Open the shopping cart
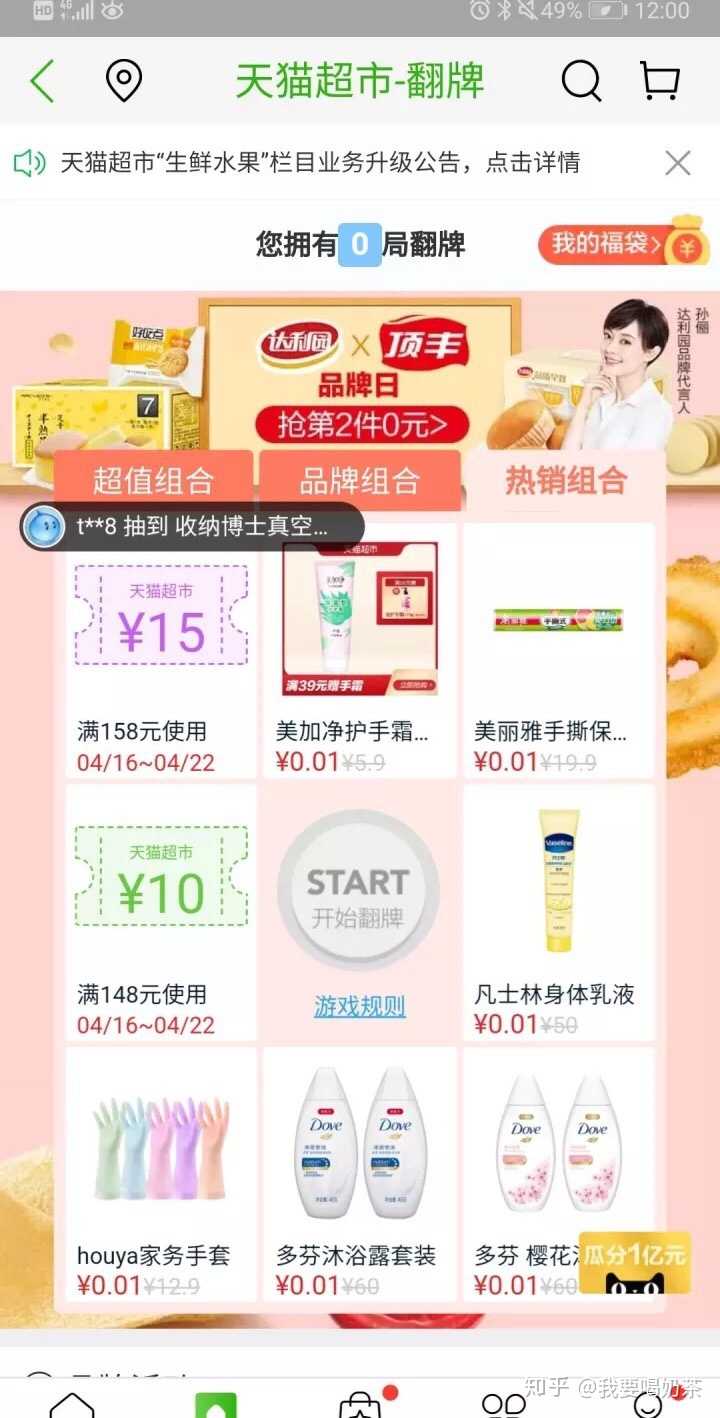 point(660,81)
